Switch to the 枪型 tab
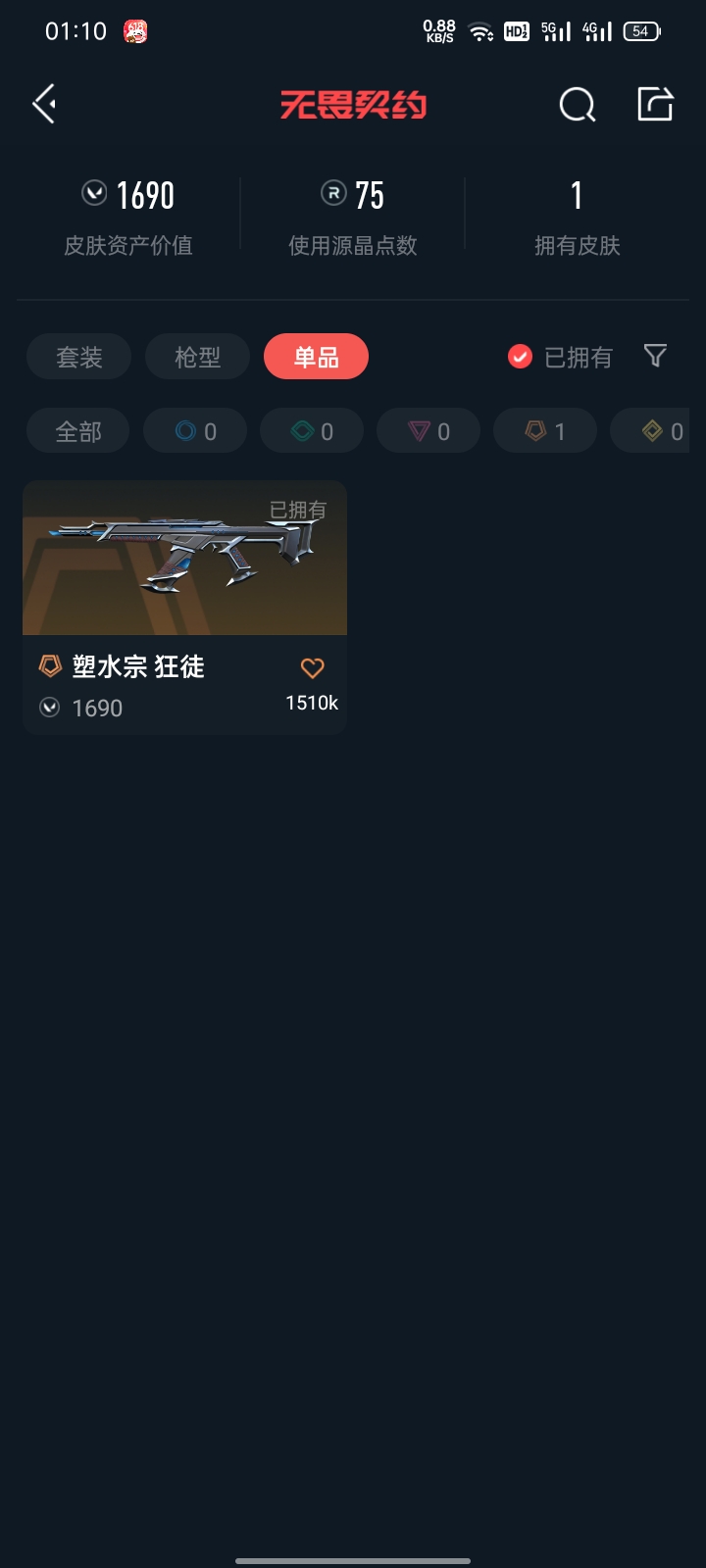Image resolution: width=706 pixels, height=1568 pixels. 197,357
